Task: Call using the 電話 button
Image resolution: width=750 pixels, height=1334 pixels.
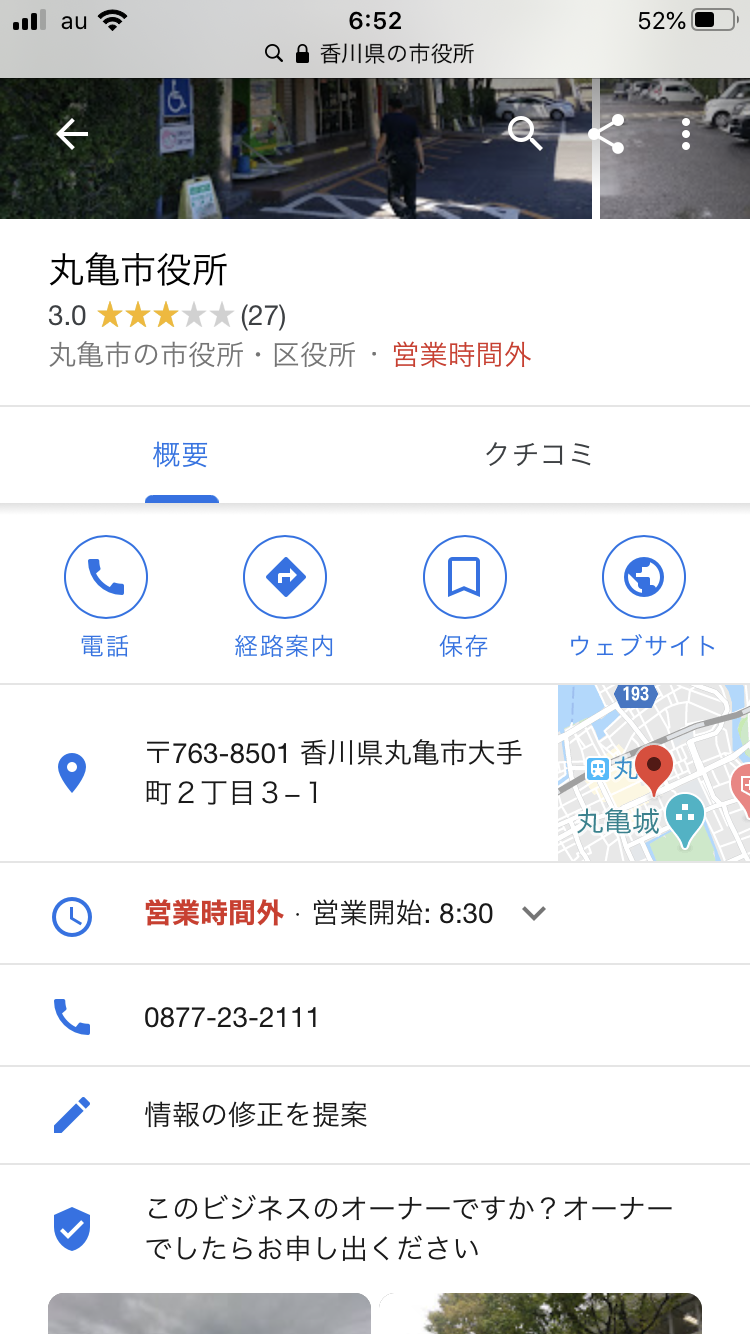Action: coord(105,596)
